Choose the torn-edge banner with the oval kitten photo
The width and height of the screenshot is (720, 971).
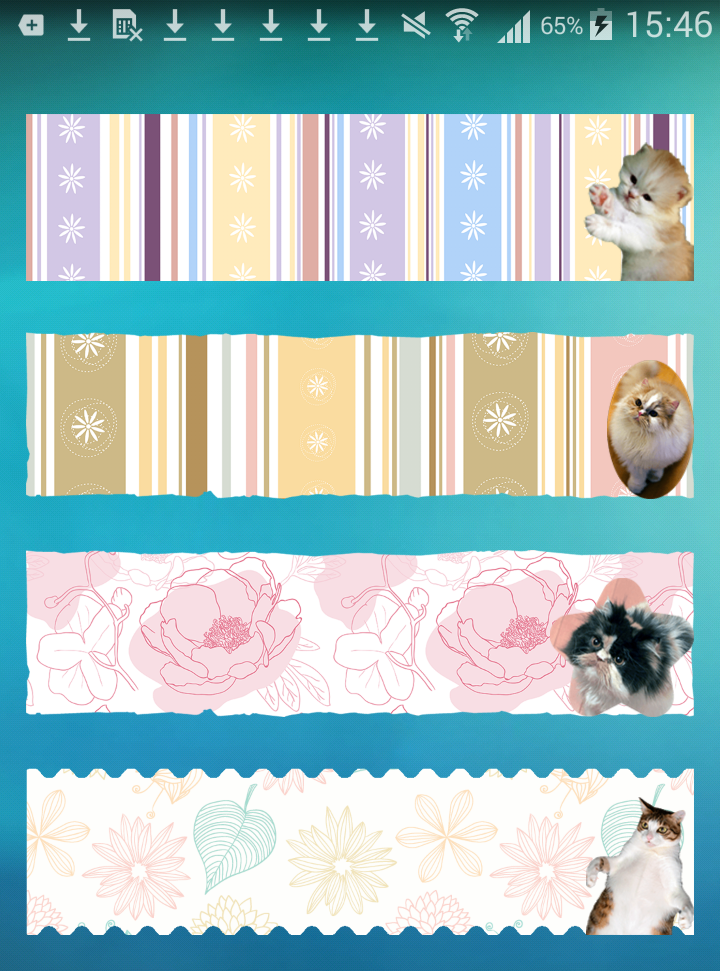point(360,415)
